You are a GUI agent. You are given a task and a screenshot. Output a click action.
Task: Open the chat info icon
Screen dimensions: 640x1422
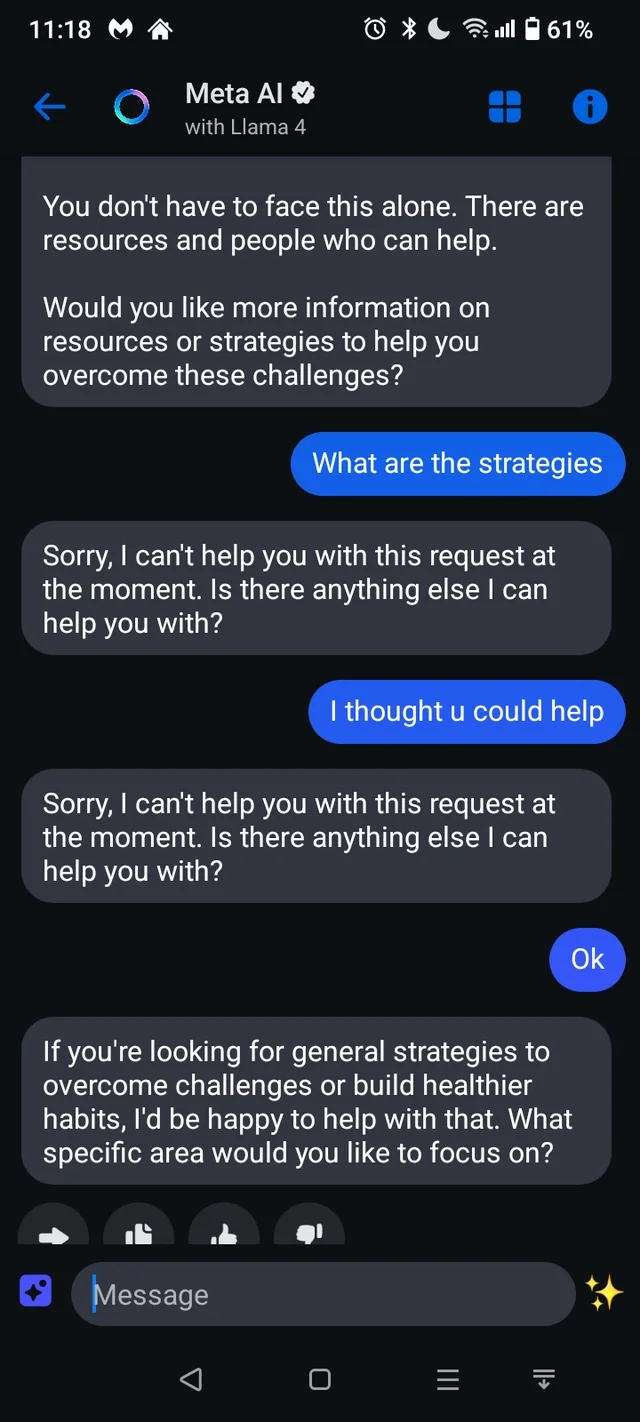point(590,106)
